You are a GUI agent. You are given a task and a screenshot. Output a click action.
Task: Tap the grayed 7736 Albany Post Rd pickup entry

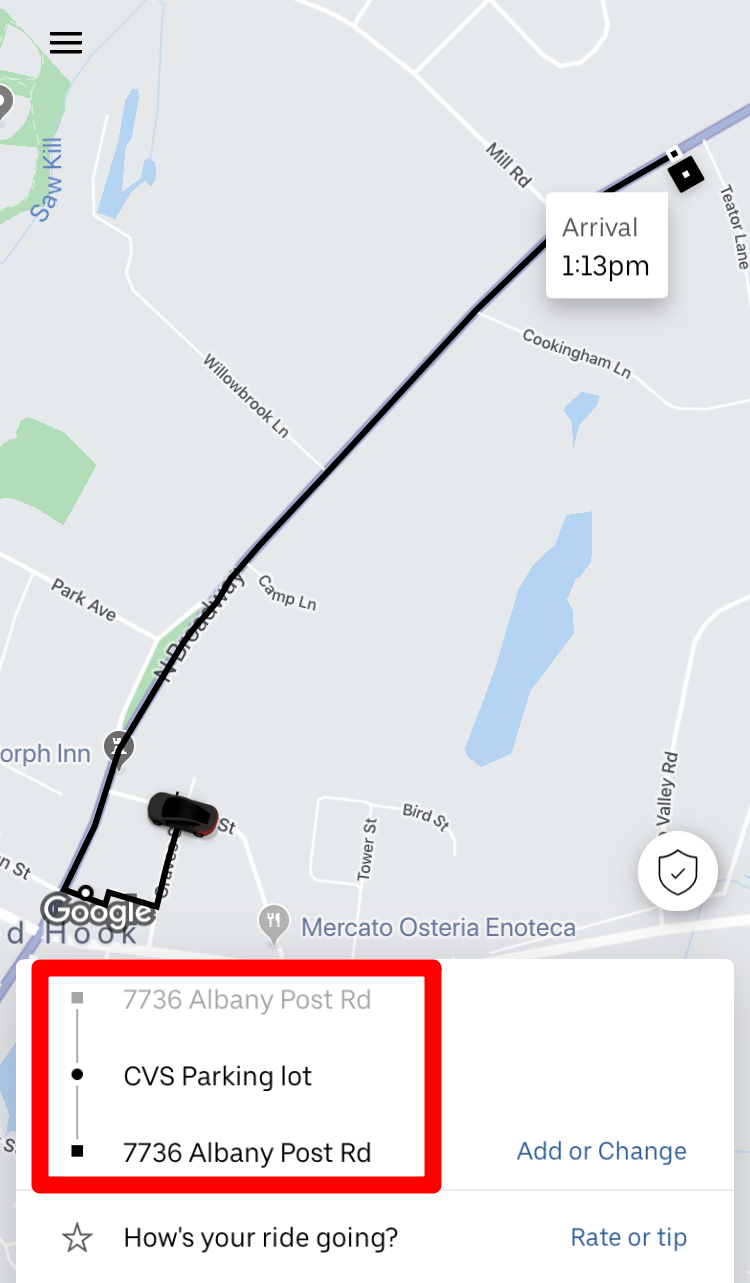248,999
